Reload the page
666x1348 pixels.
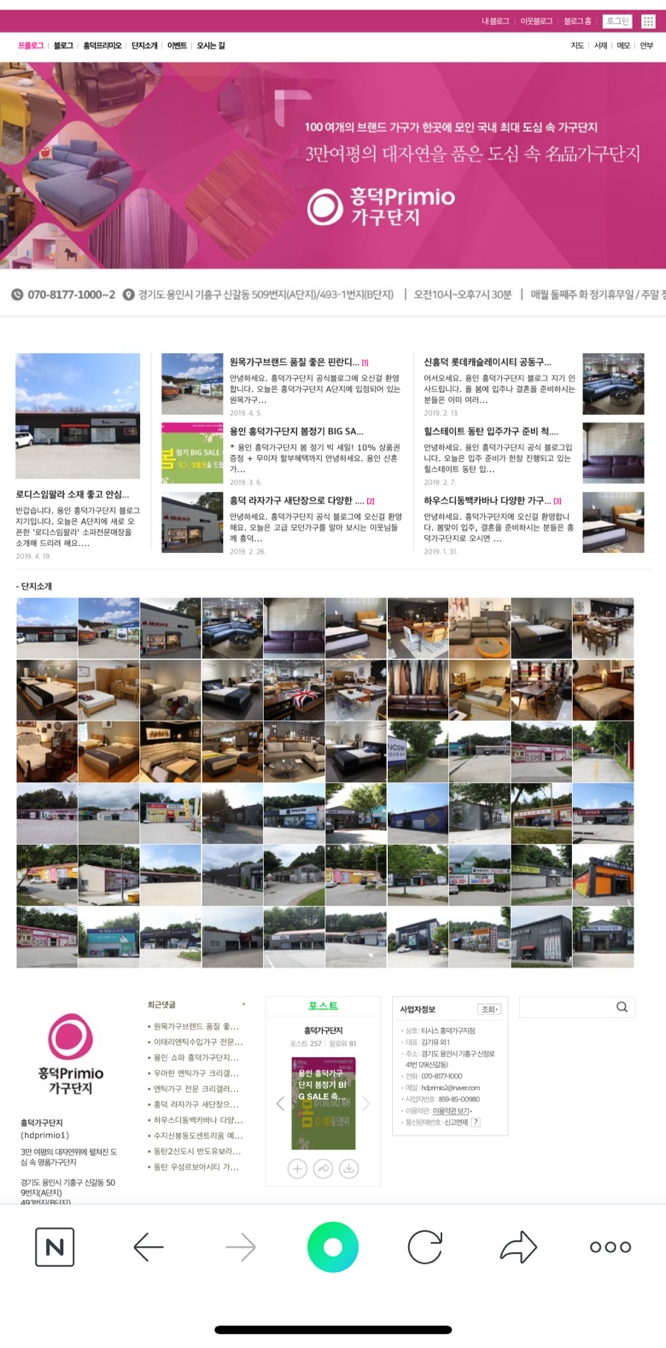click(425, 1247)
